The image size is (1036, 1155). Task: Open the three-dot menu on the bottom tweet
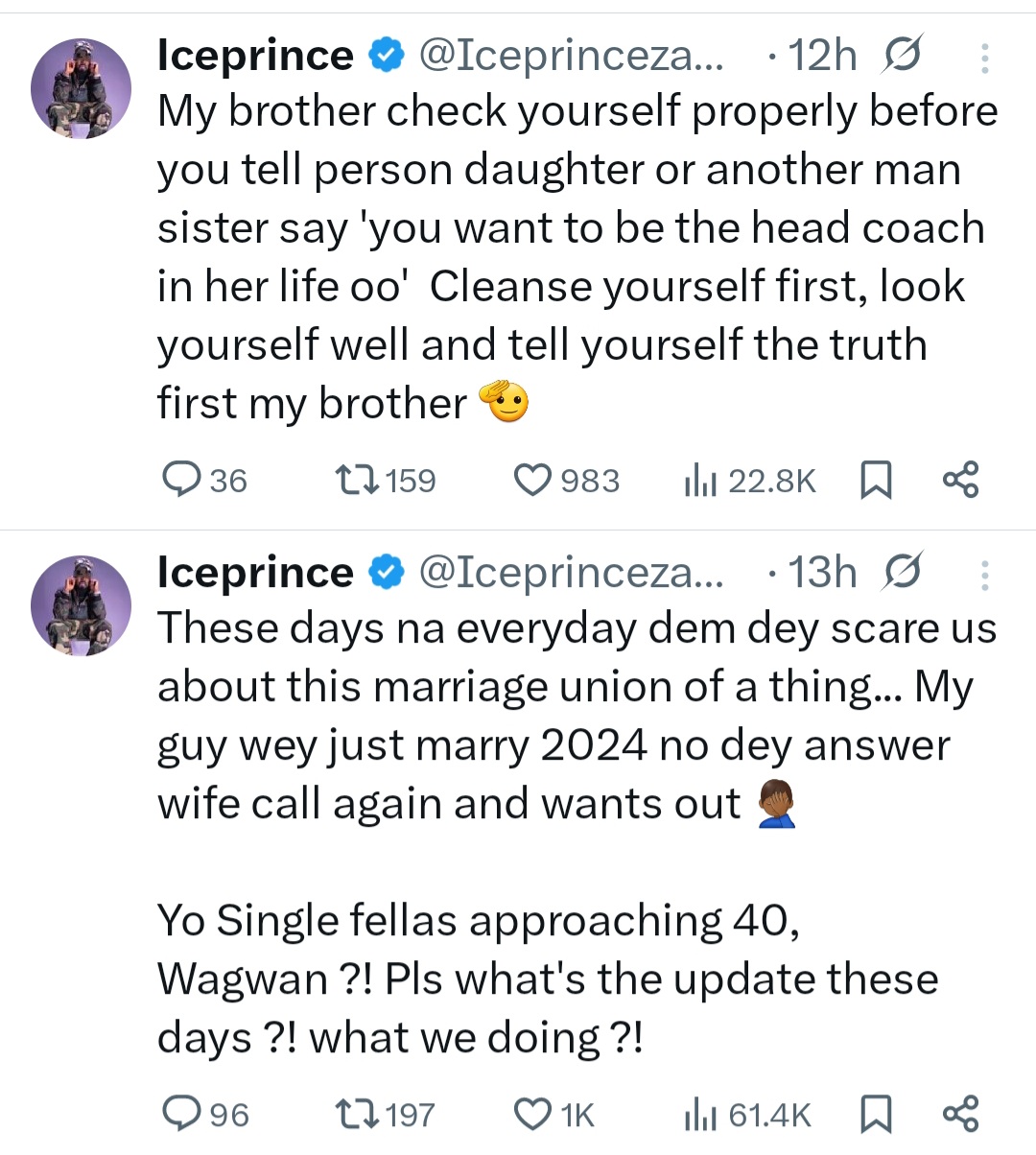point(984,574)
